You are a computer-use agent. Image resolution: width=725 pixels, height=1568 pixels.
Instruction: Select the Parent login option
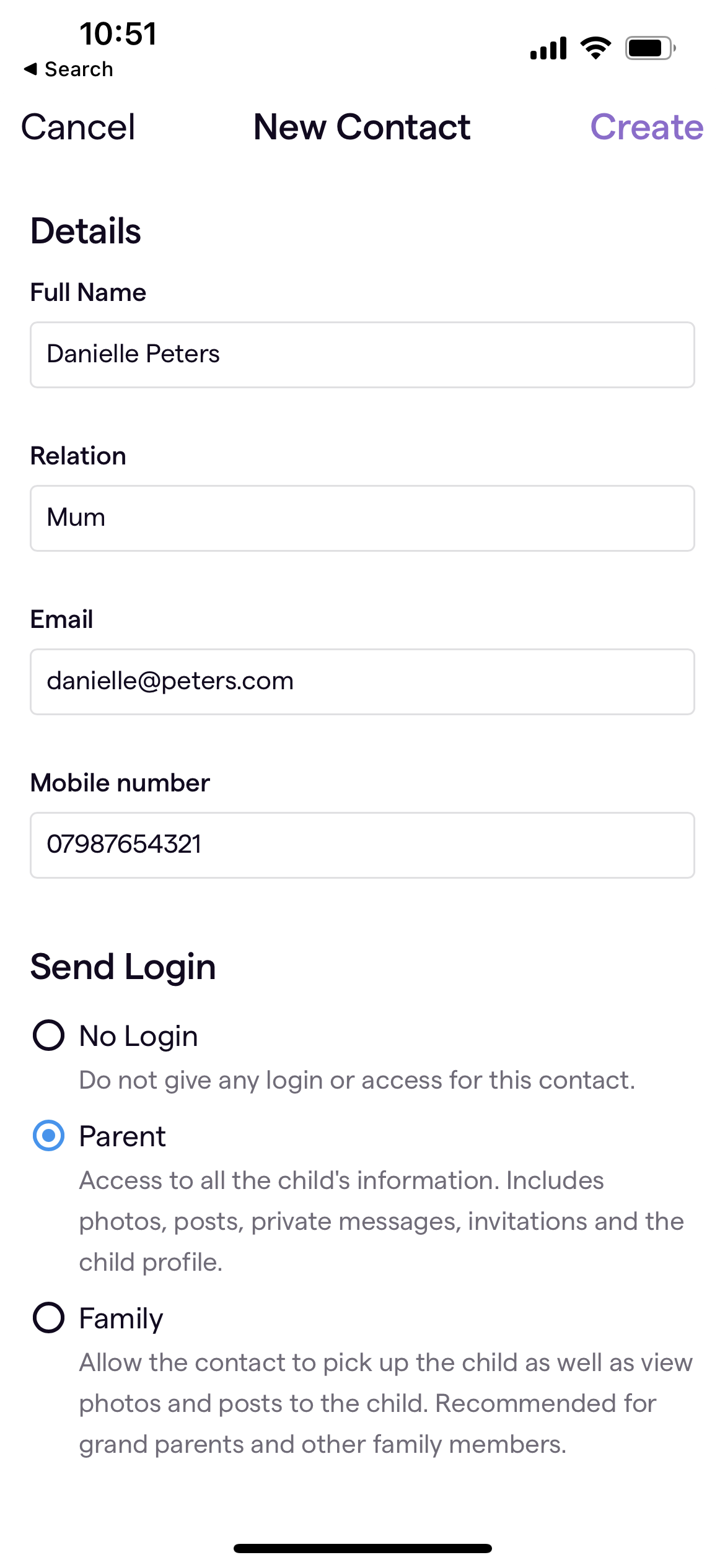pos(48,1136)
